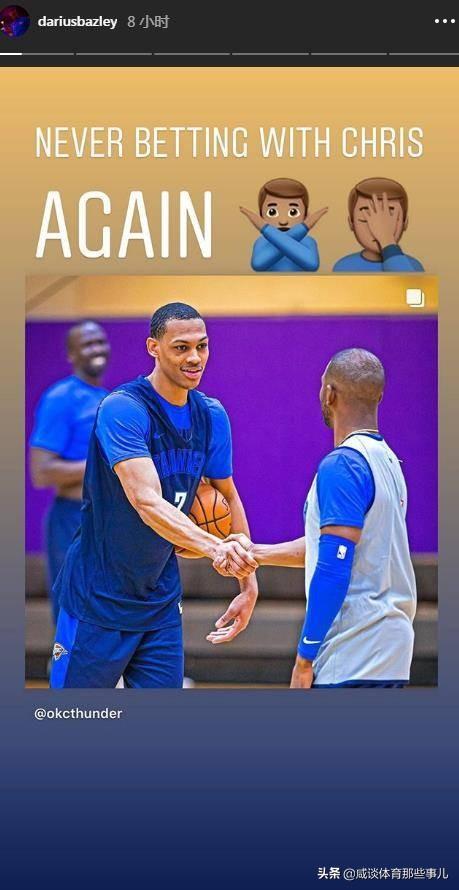Image resolution: width=459 pixels, height=890 pixels.
Task: Open the story's three-dot options menu
Action: [444, 22]
